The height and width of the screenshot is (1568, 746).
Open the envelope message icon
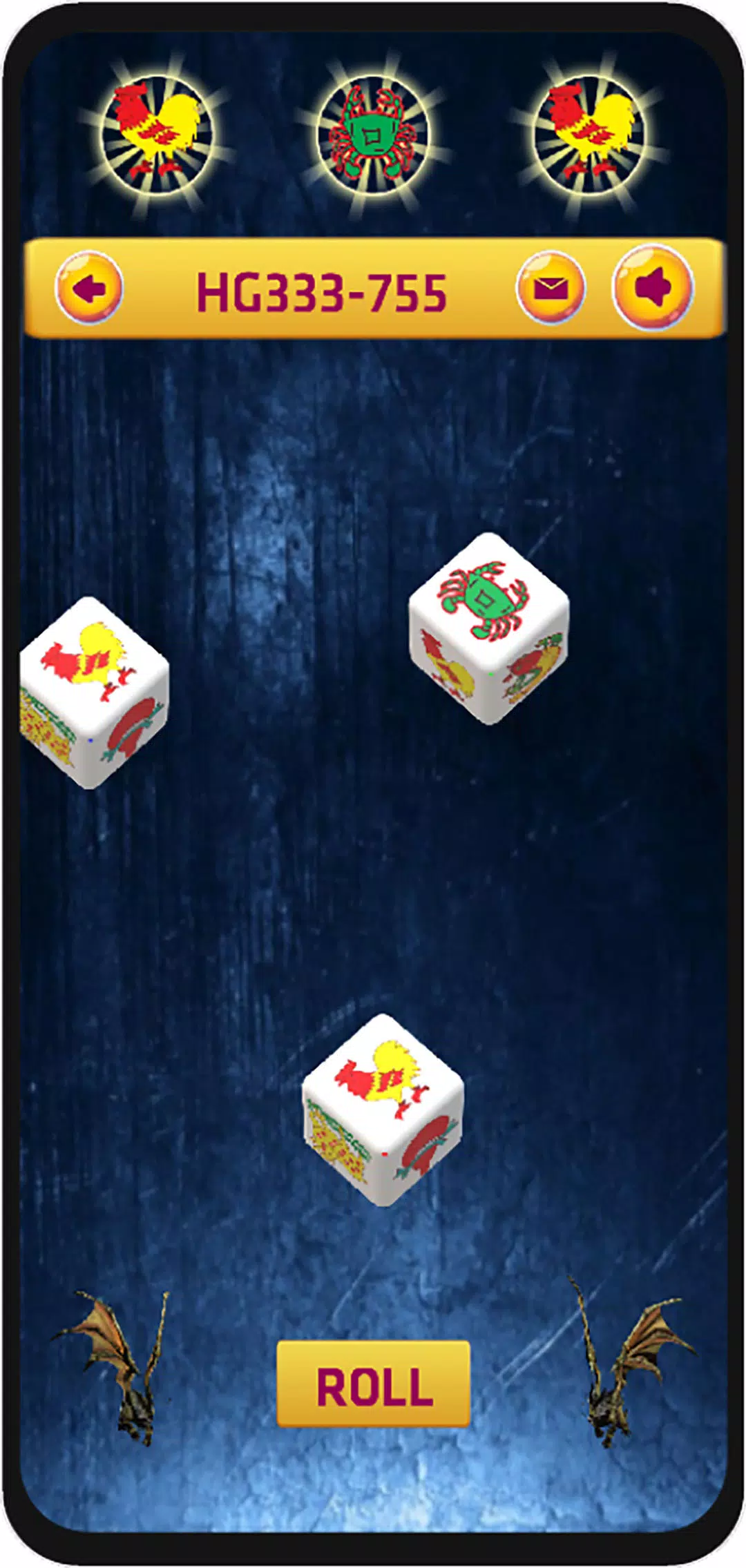click(x=551, y=288)
